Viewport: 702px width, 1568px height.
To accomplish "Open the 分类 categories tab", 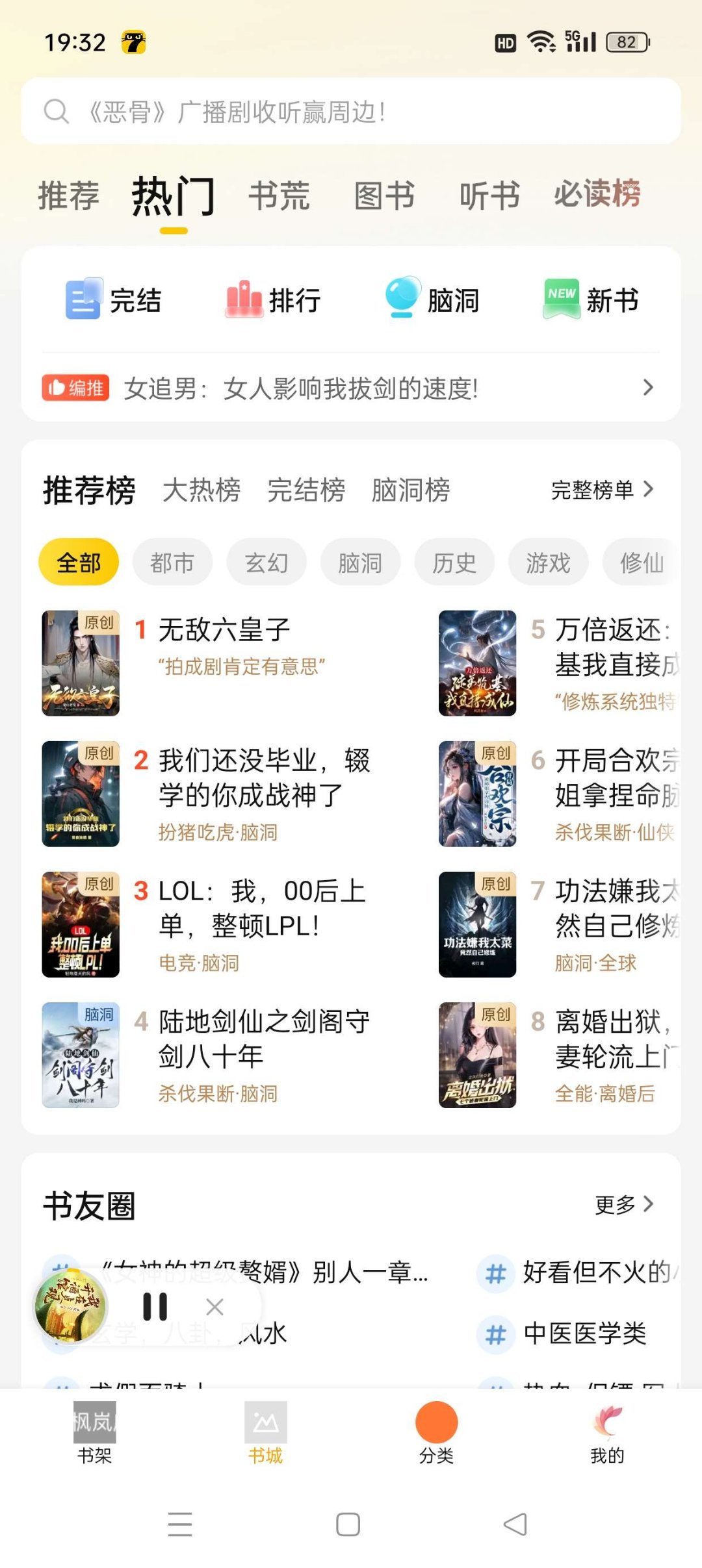I will click(x=436, y=1433).
